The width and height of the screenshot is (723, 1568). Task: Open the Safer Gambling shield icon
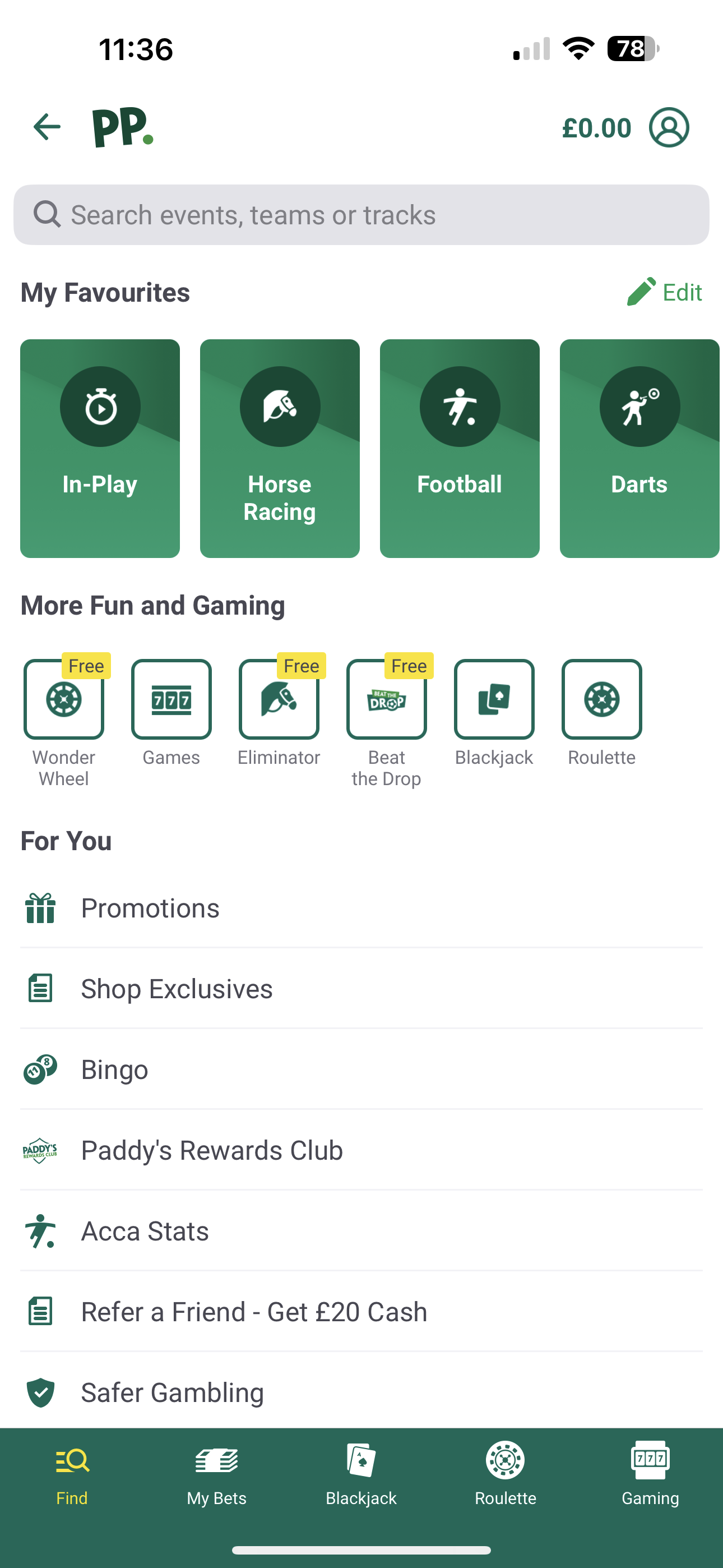pos(40,1392)
